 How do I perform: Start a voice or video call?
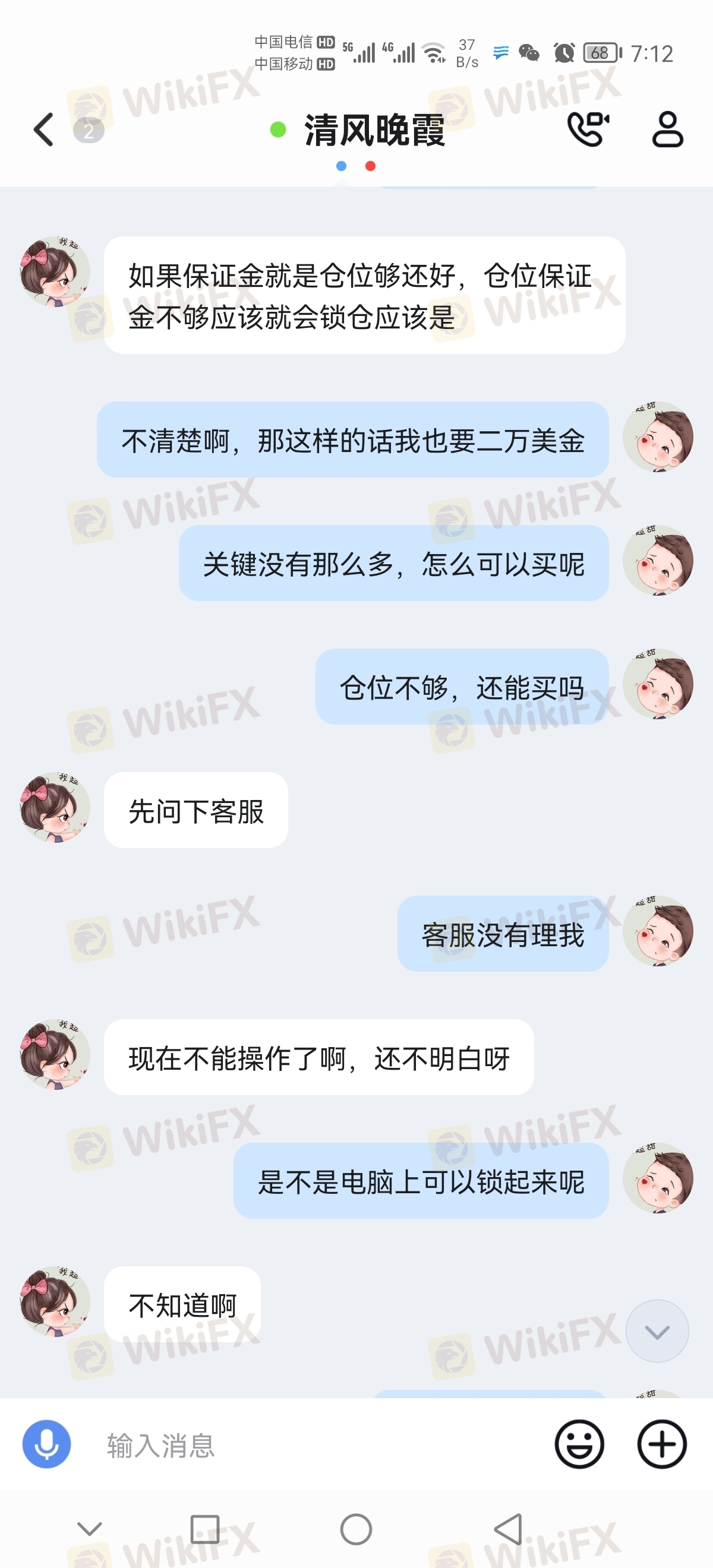[x=588, y=129]
